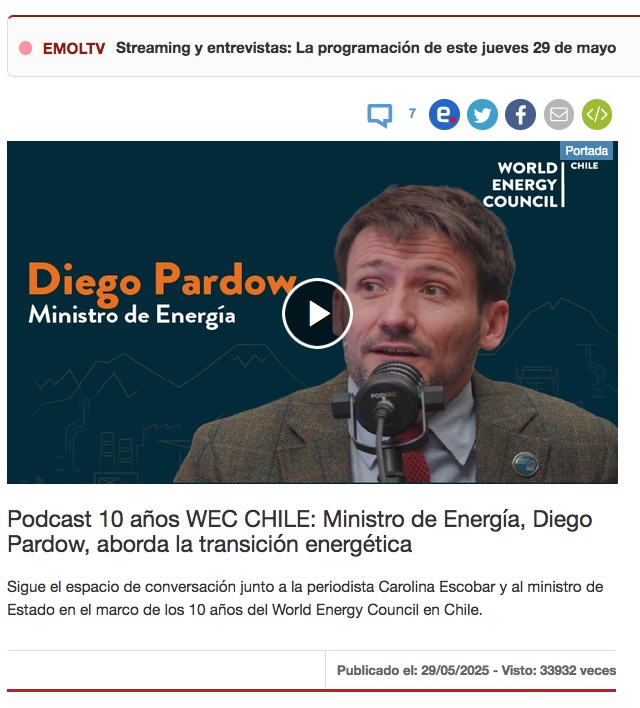Share this article on Twitter
The image size is (640, 708).
tap(482, 115)
